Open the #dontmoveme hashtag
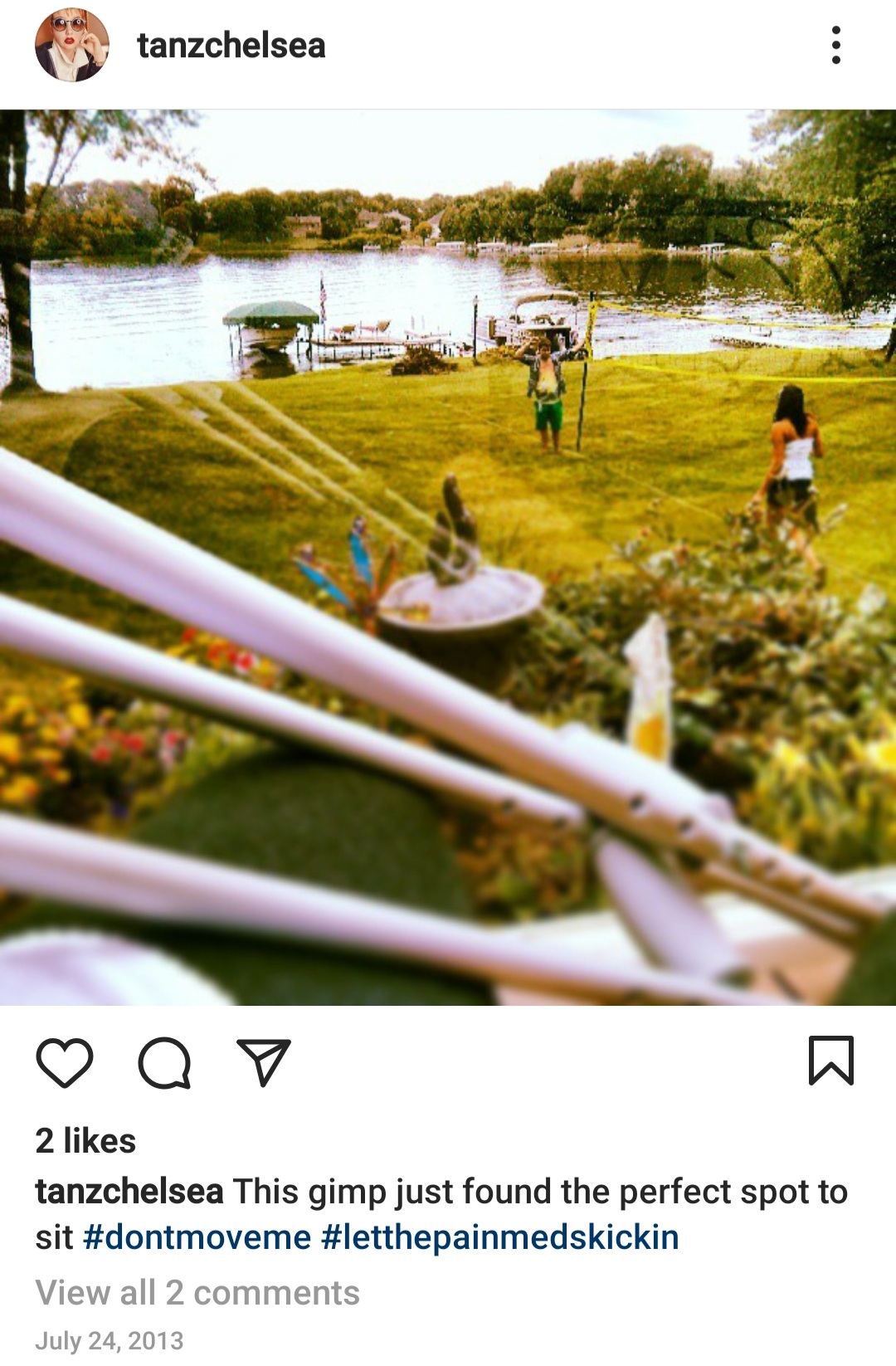The height and width of the screenshot is (1366, 896). 197,1237
